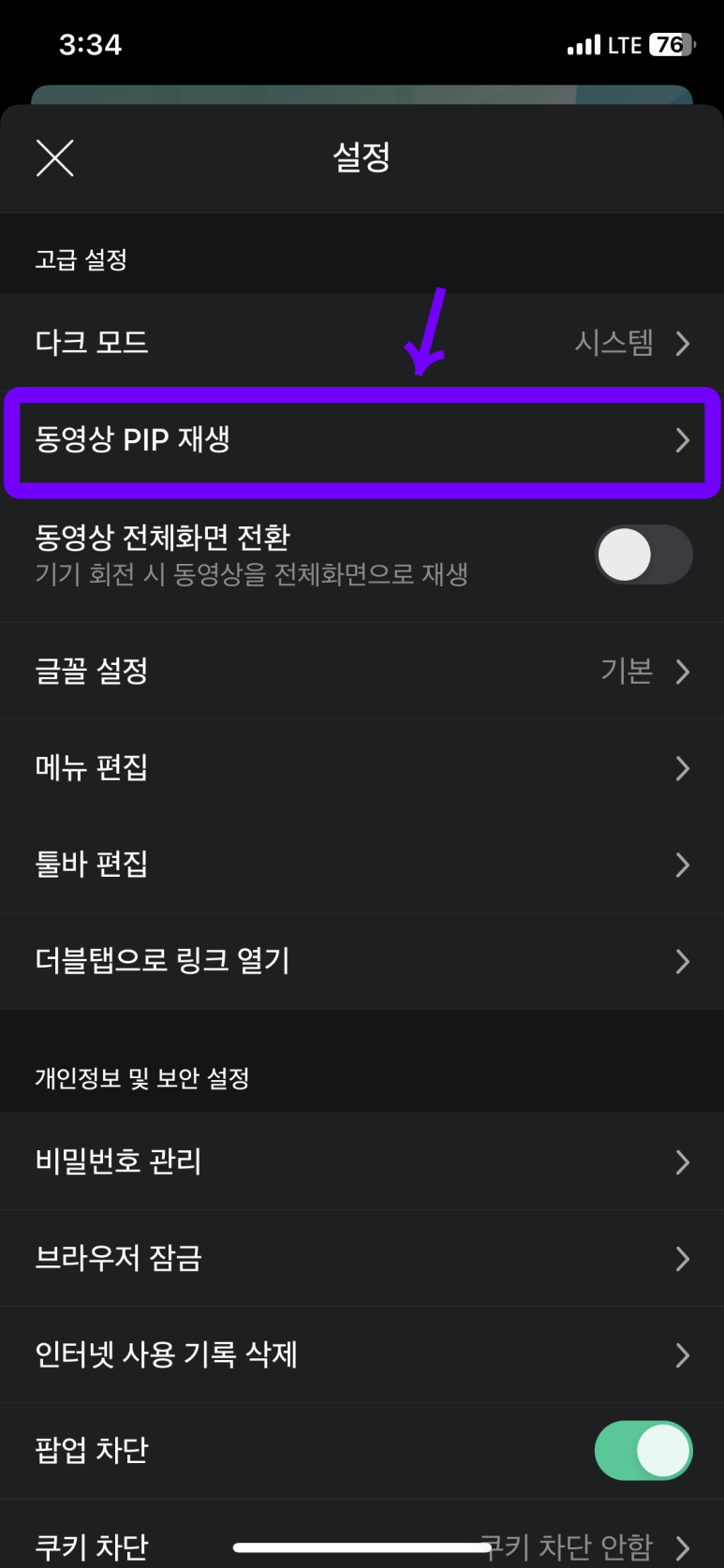
Task: Select 더블탭으로 링크 열기
Action: (x=362, y=961)
